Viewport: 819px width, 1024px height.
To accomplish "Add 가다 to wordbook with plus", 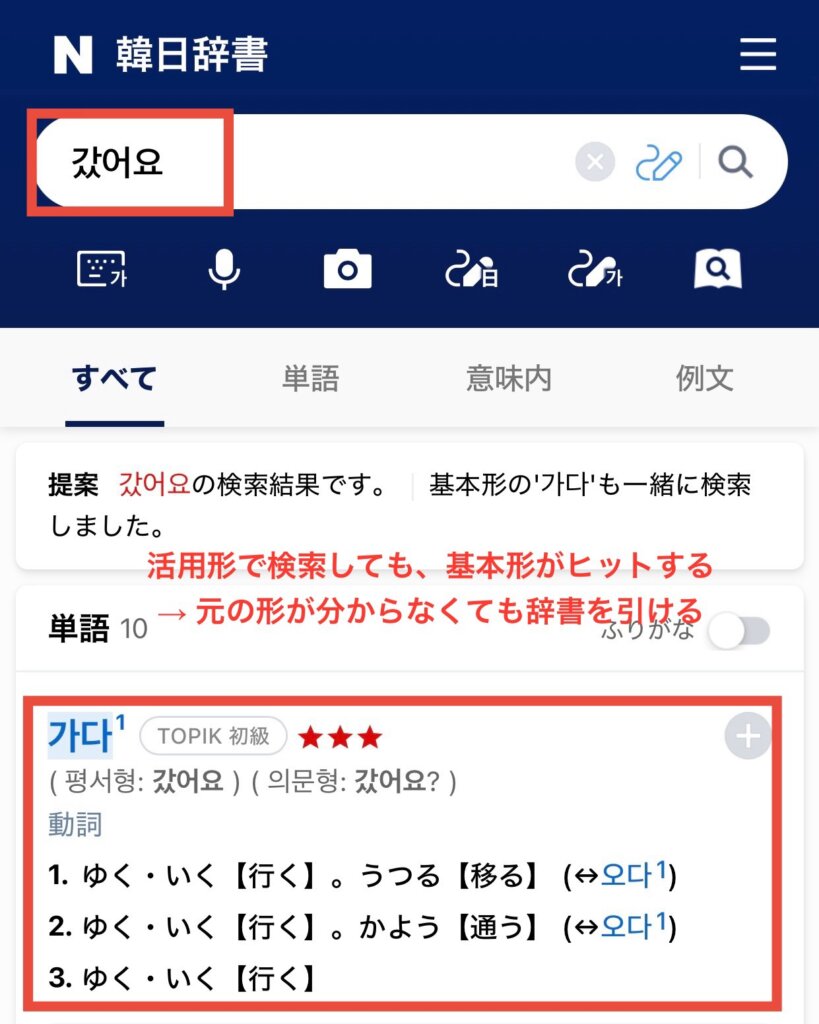I will click(x=747, y=738).
